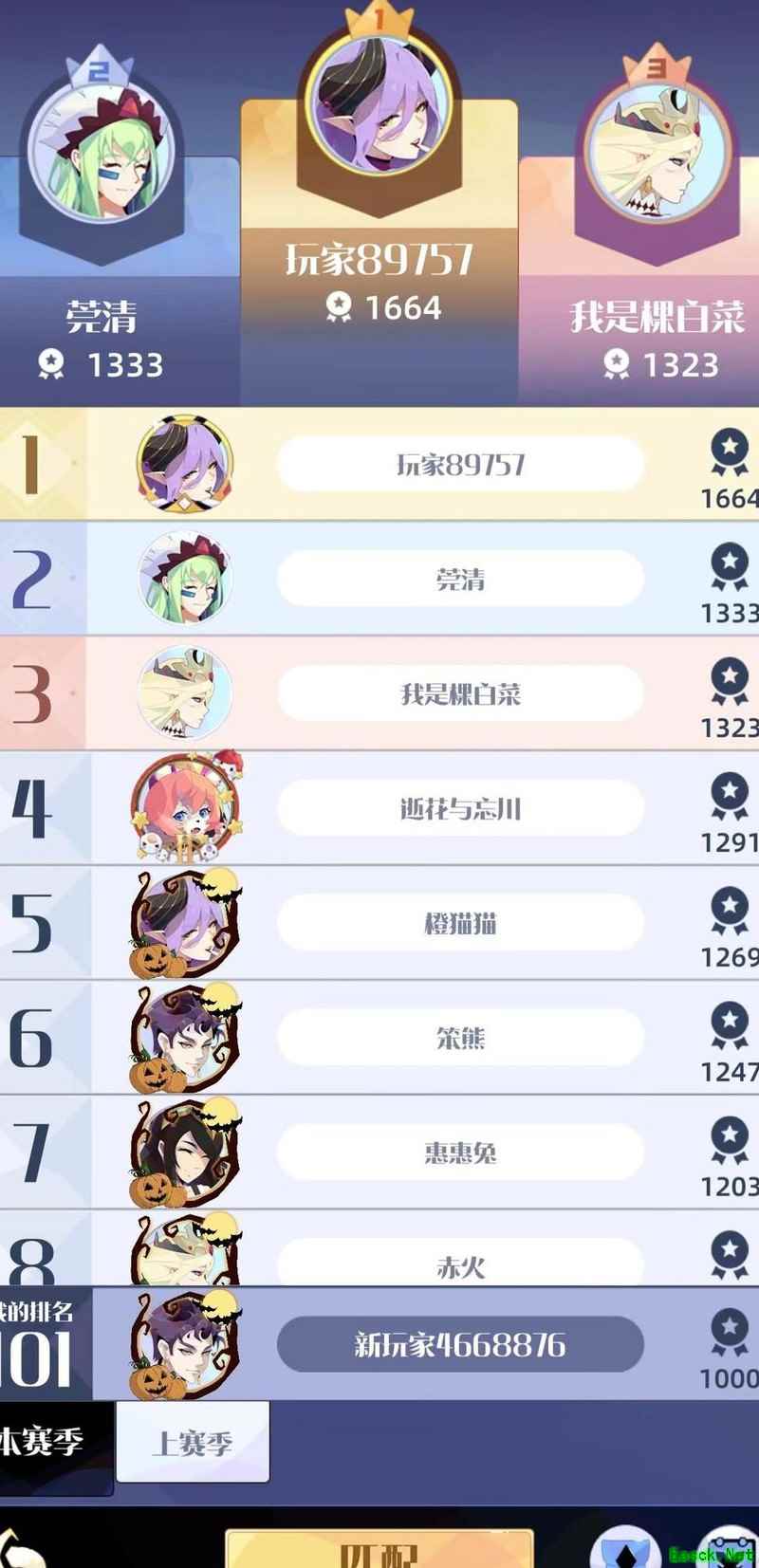This screenshot has width=759, height=1568.
Task: Tap the third-place podium avatar of 我是棵白菜
Action: coord(658,150)
